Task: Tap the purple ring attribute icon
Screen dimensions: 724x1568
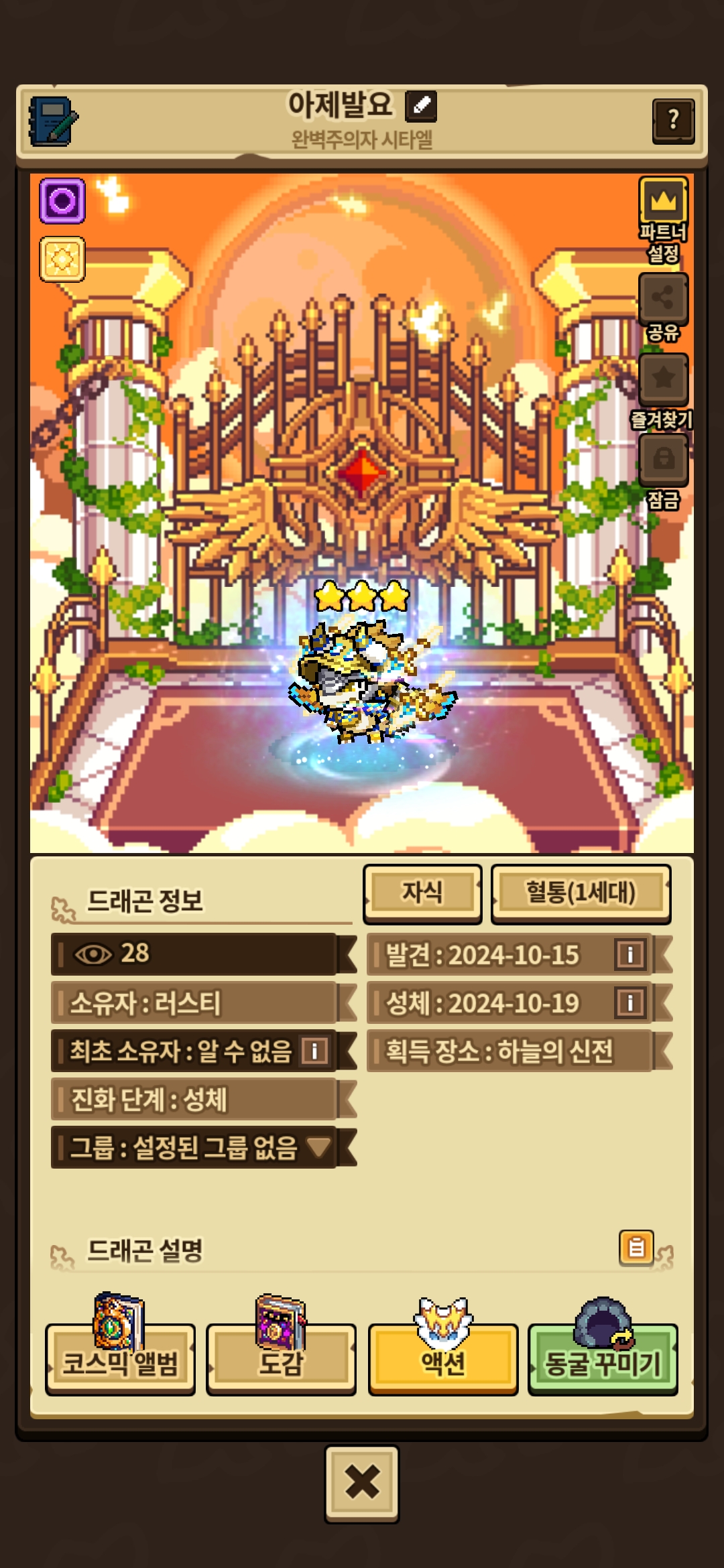Action: [62, 200]
